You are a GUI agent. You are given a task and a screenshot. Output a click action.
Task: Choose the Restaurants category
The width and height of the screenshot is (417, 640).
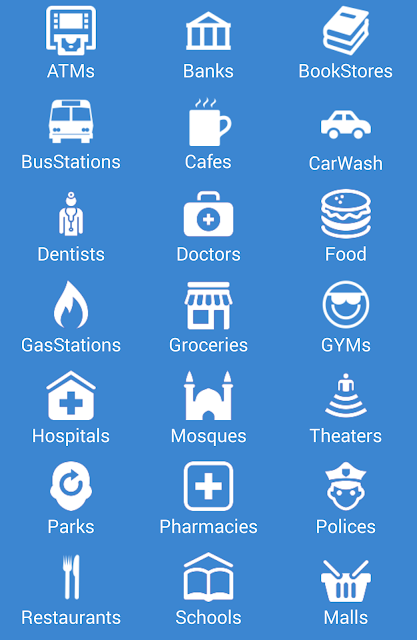(71, 590)
